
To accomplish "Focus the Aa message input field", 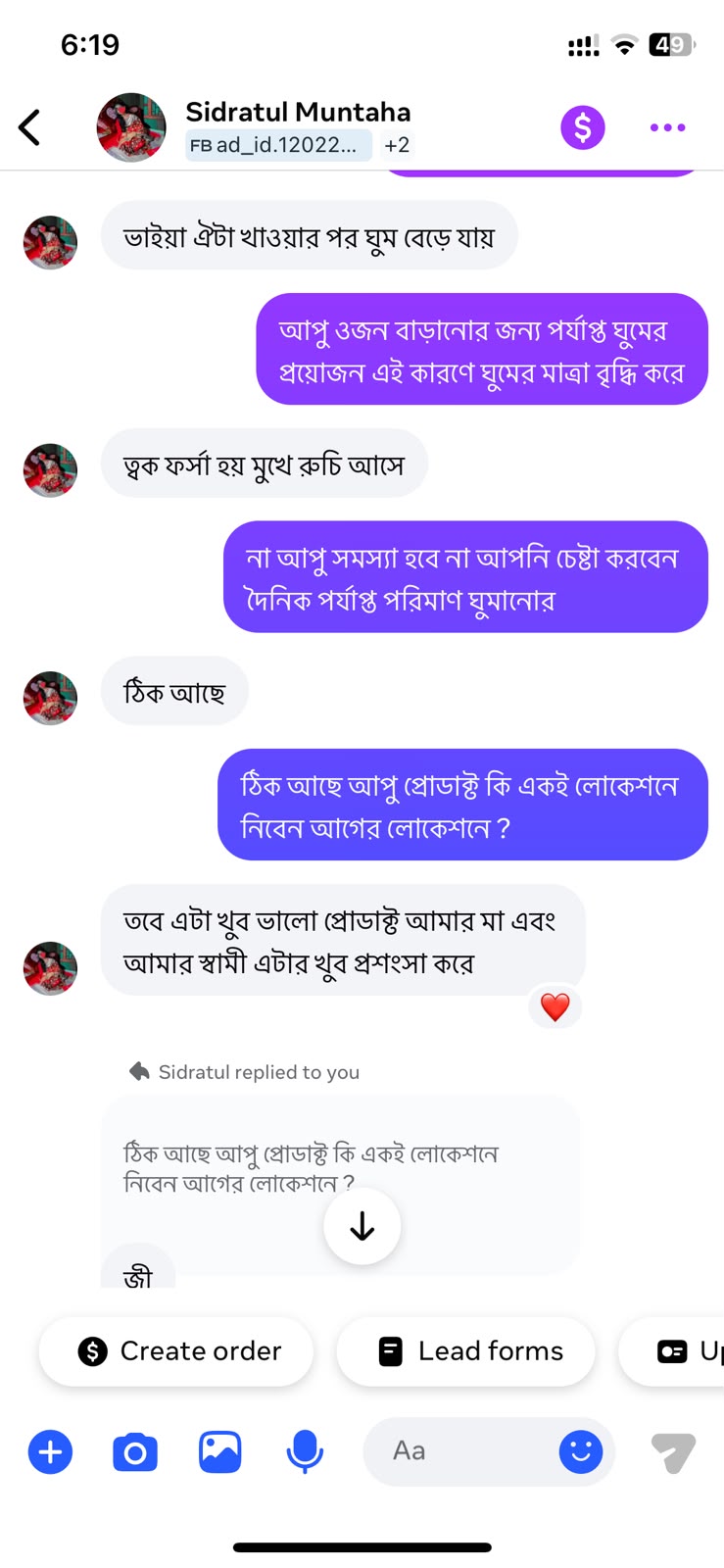I will click(x=457, y=1451).
